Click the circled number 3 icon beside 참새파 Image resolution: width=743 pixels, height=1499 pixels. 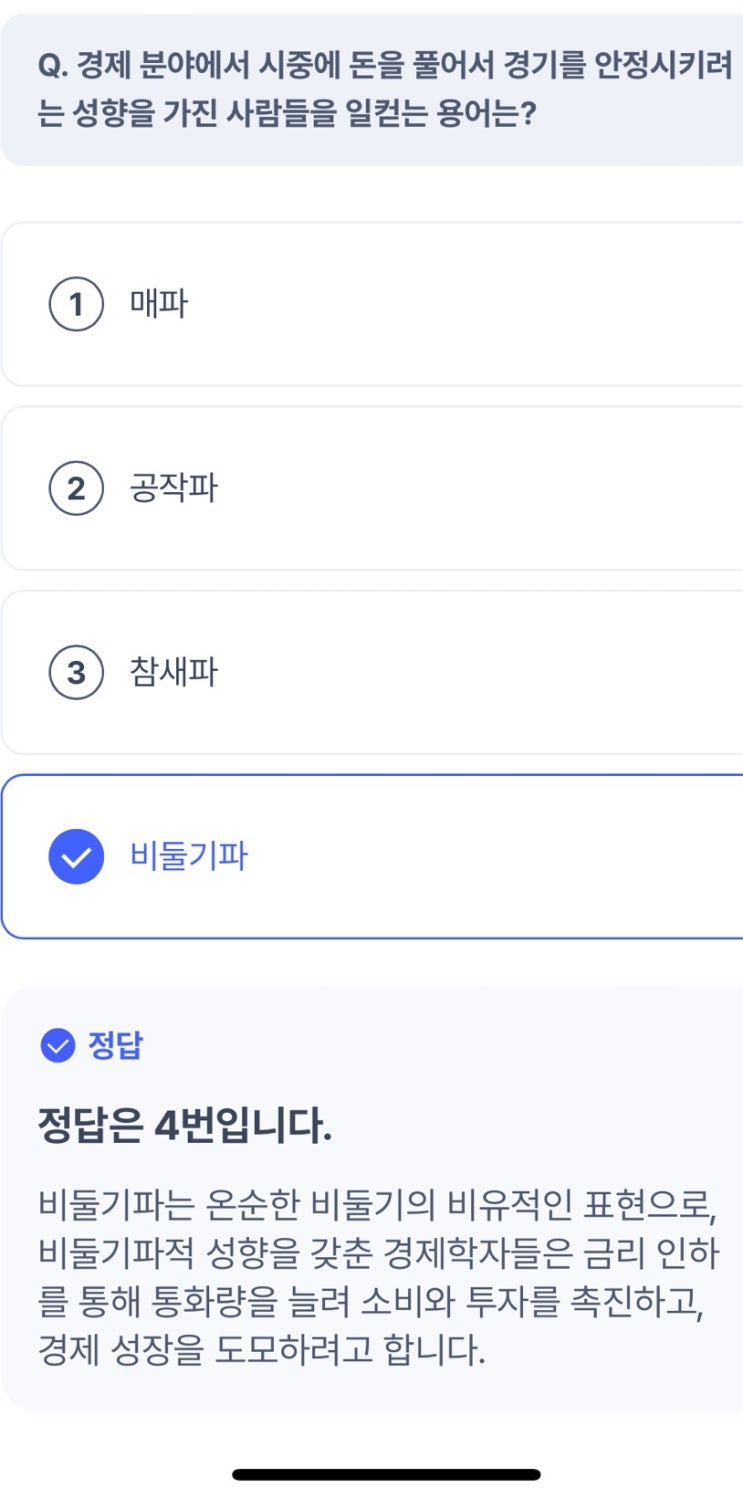click(x=74, y=671)
